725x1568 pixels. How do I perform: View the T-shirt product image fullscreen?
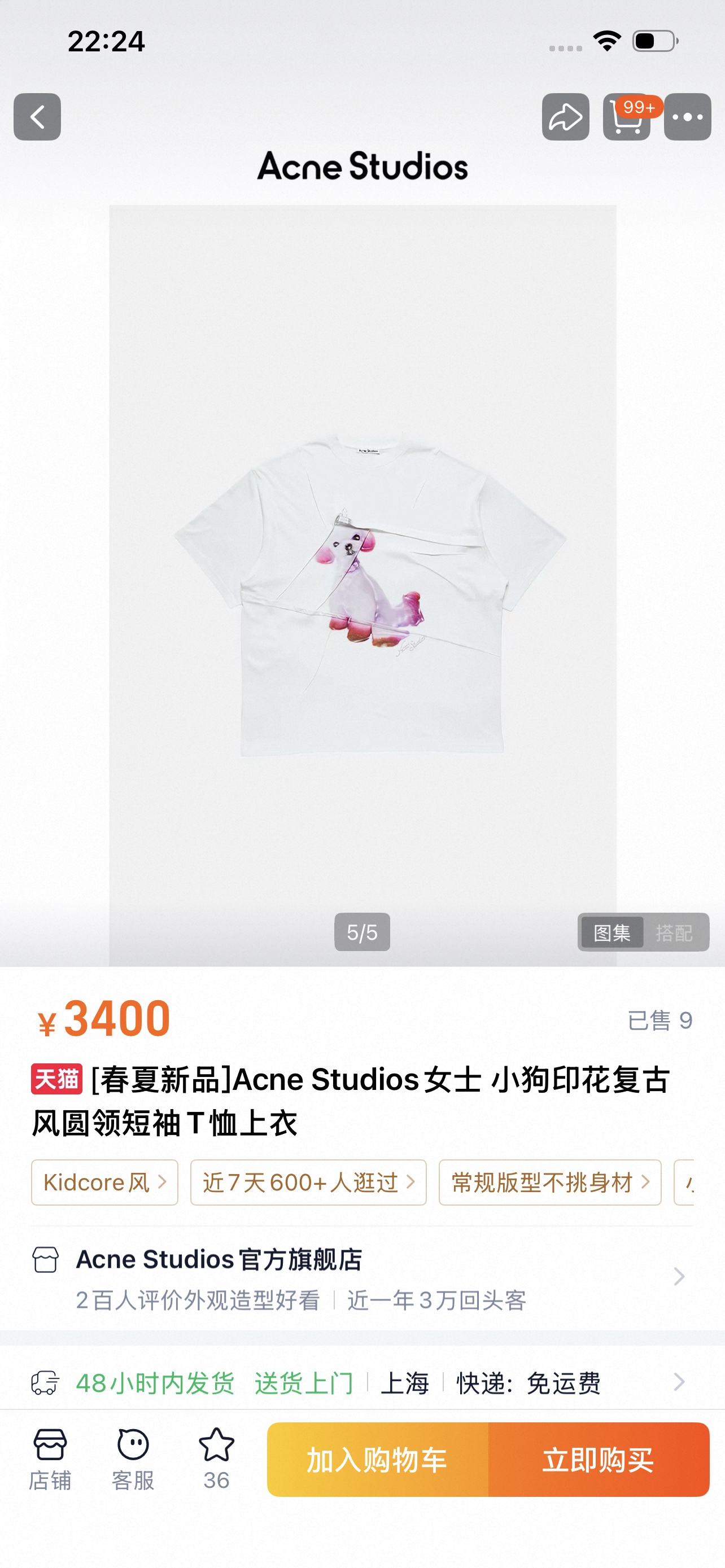[362, 585]
